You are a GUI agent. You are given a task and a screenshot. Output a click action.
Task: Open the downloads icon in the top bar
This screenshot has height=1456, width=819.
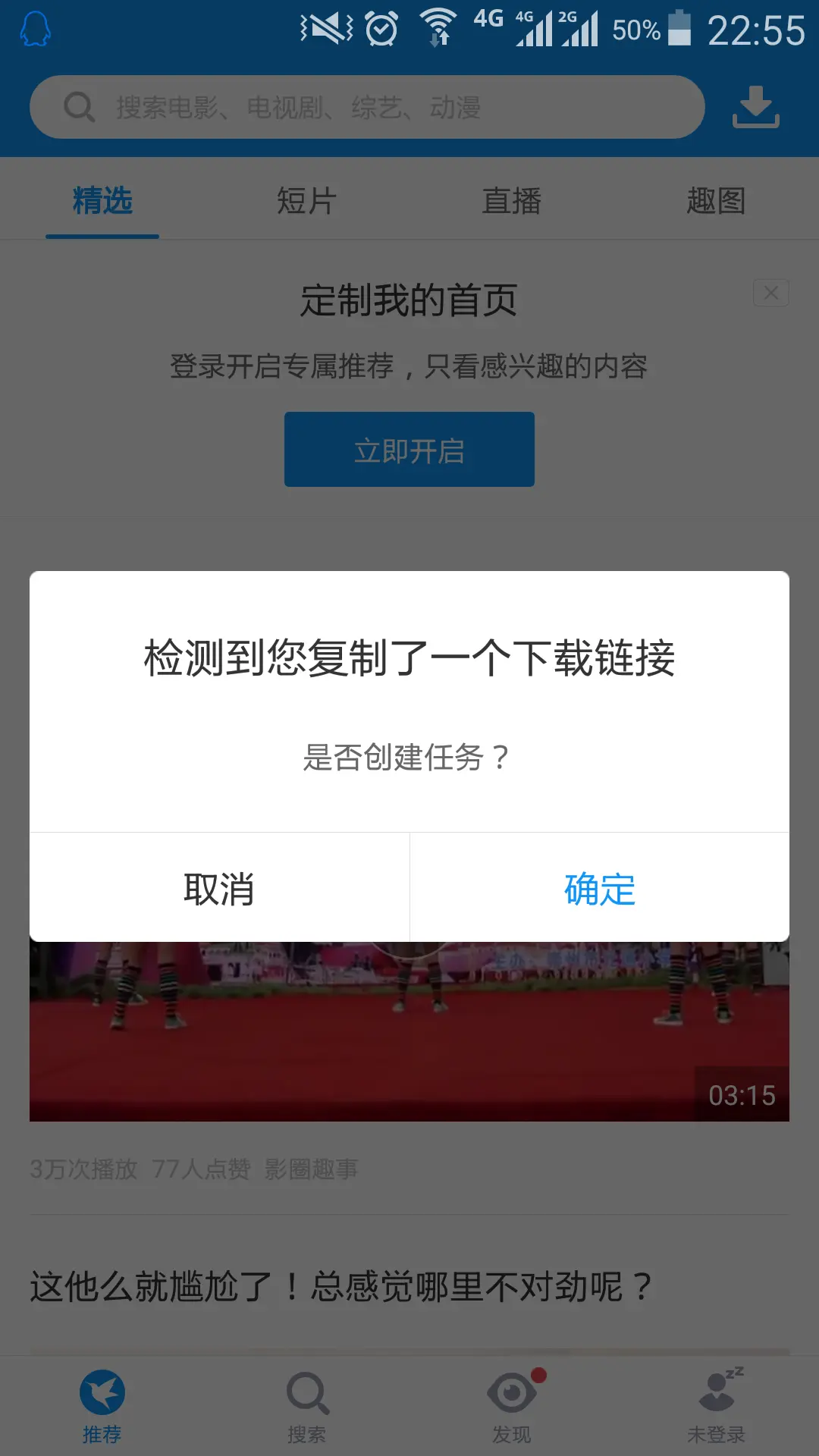pyautogui.click(x=755, y=107)
